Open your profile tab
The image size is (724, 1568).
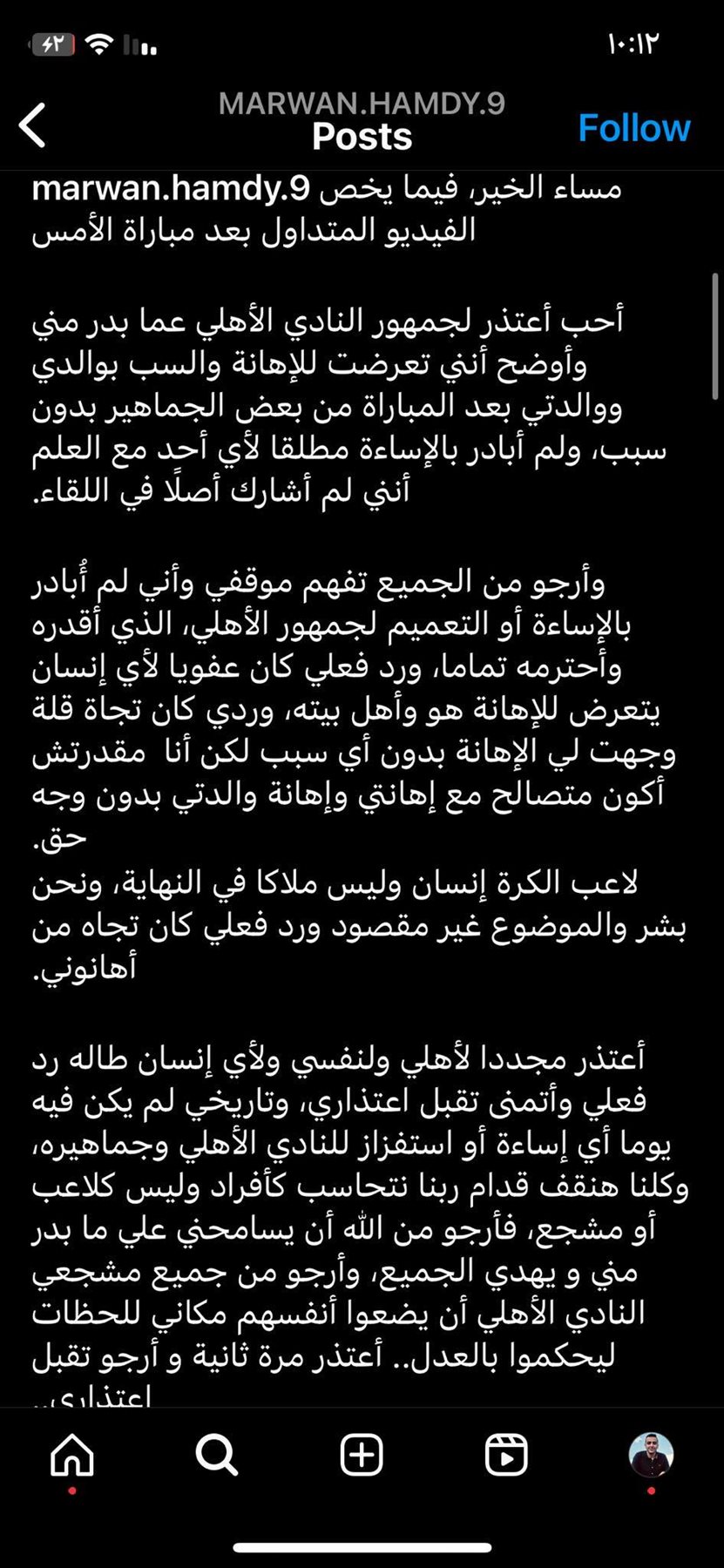click(x=651, y=1454)
